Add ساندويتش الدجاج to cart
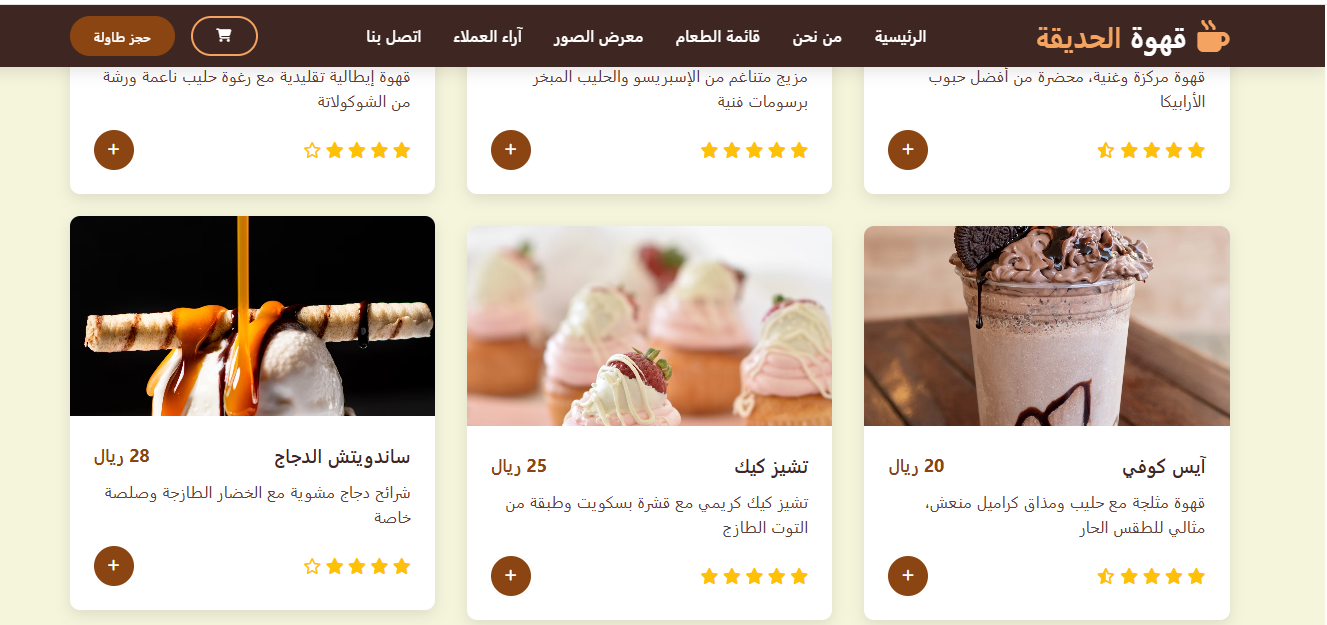Viewport: 1327px width, 625px height. pos(113,566)
